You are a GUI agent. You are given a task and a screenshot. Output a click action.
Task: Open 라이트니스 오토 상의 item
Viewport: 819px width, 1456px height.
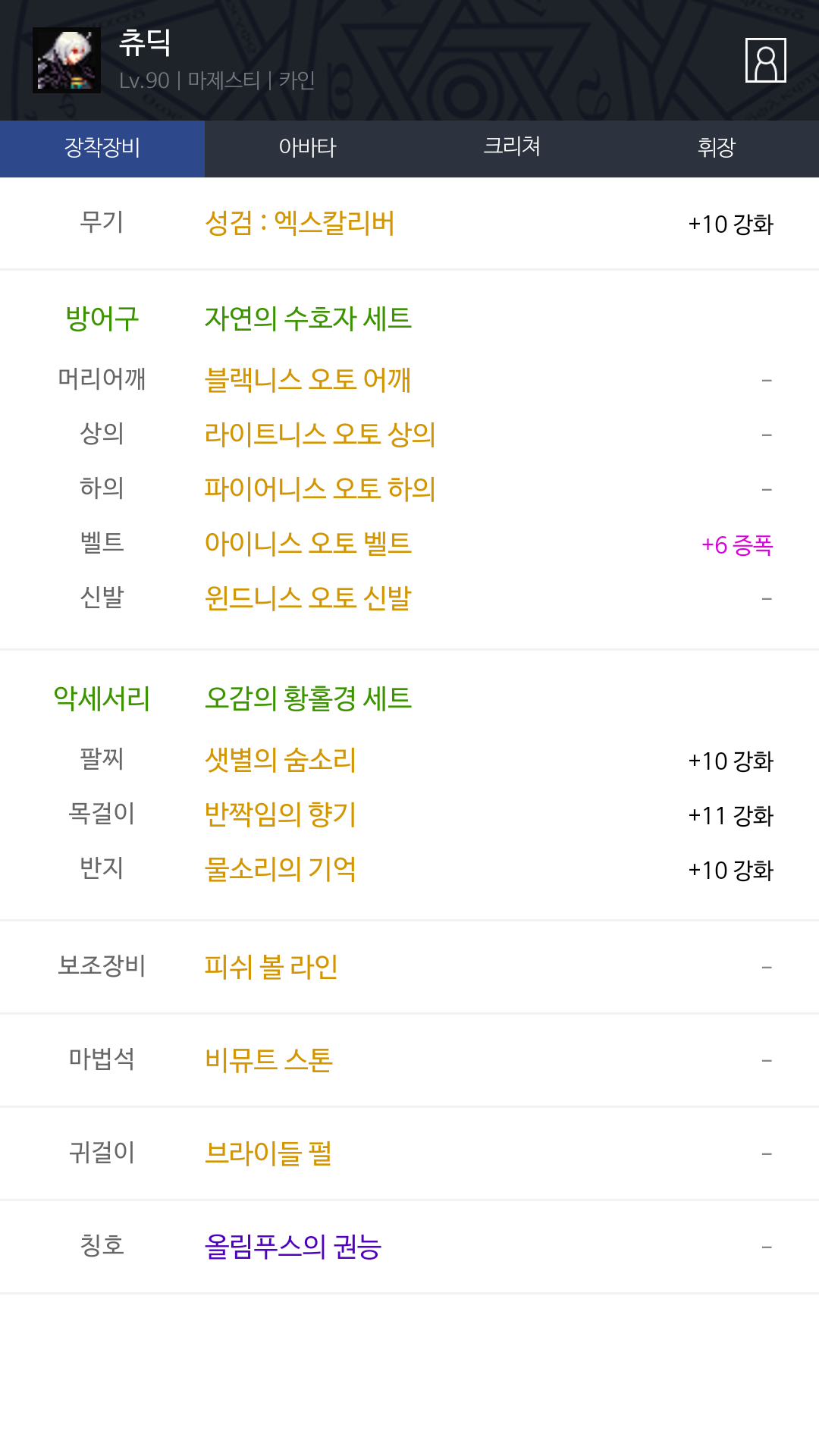(320, 434)
